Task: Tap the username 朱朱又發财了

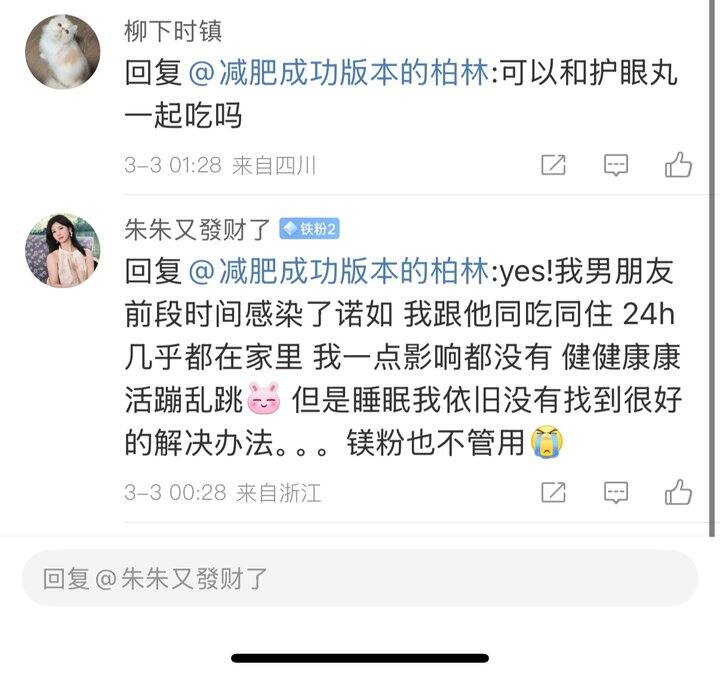Action: pyautogui.click(x=197, y=229)
